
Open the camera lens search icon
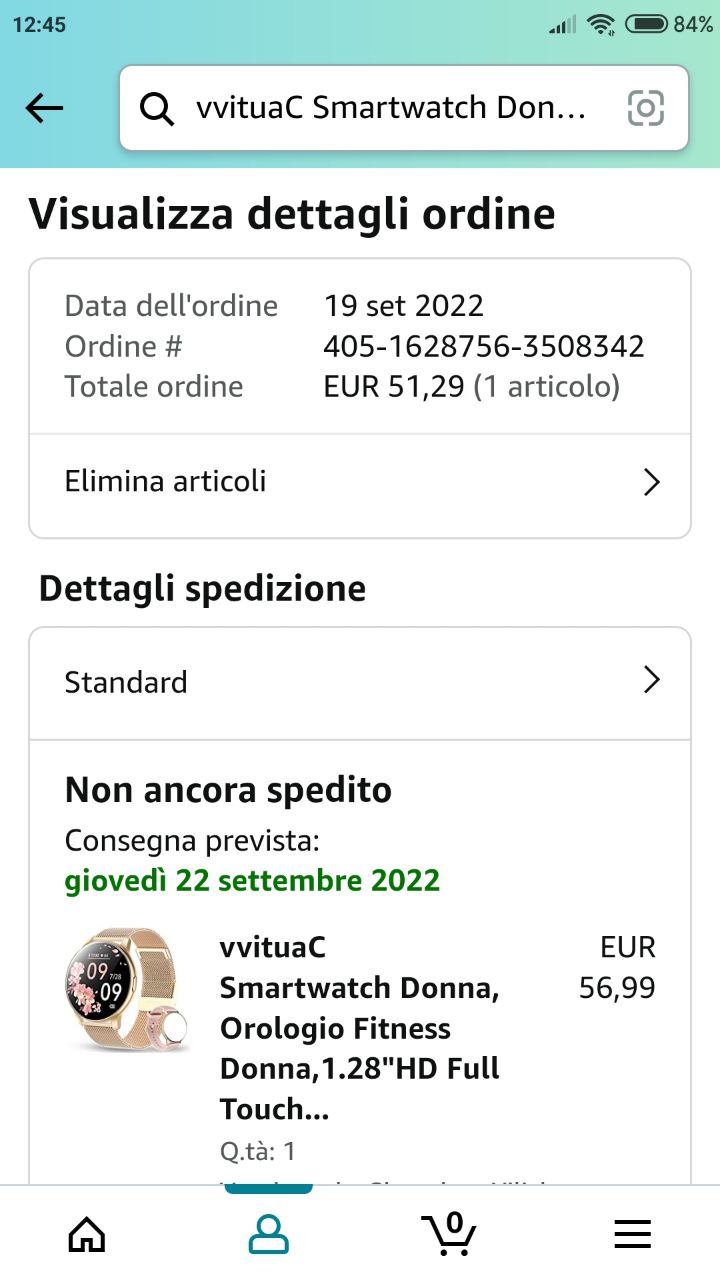[646, 108]
